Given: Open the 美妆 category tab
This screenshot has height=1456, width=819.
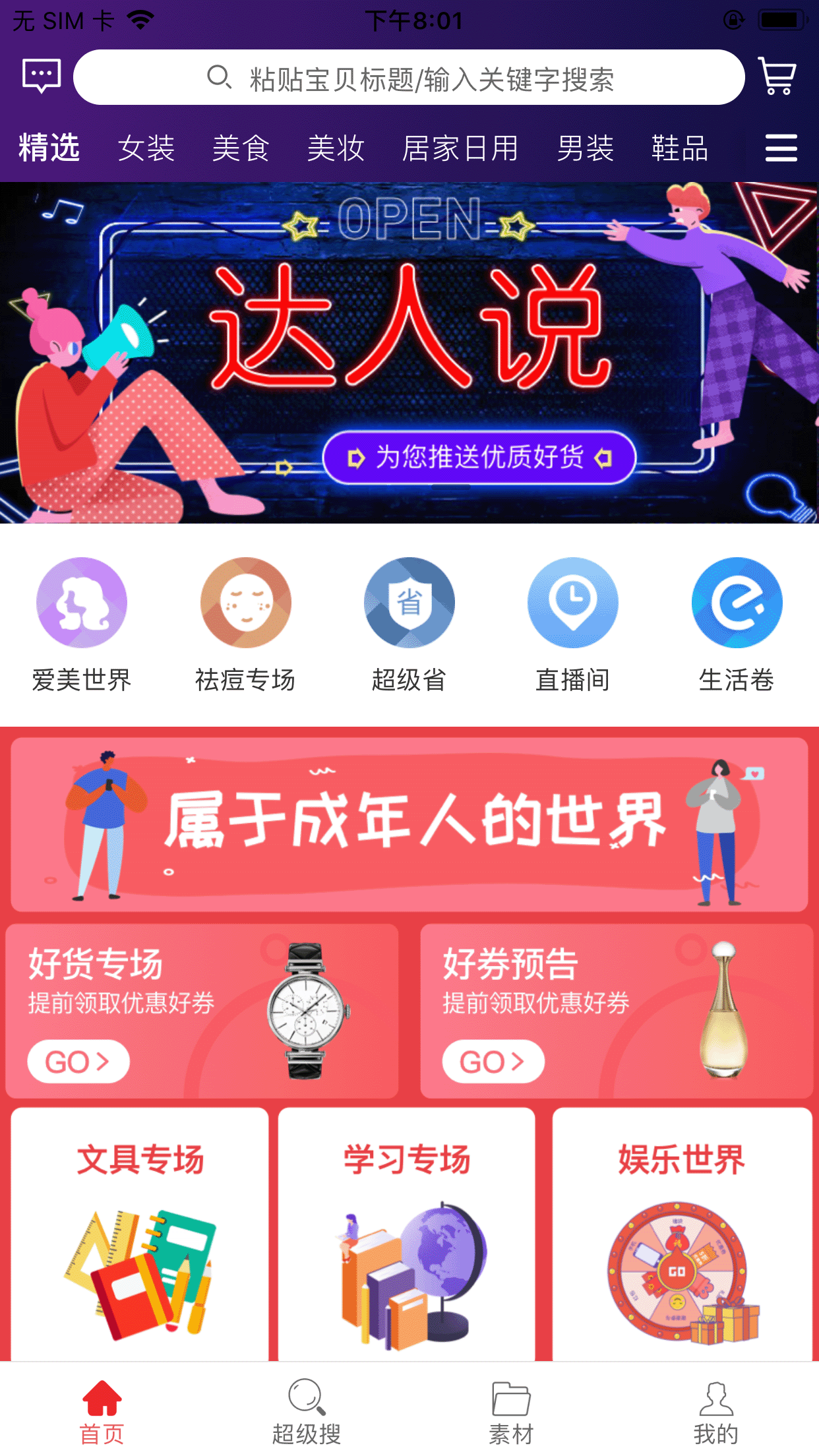Looking at the screenshot, I should tap(336, 148).
